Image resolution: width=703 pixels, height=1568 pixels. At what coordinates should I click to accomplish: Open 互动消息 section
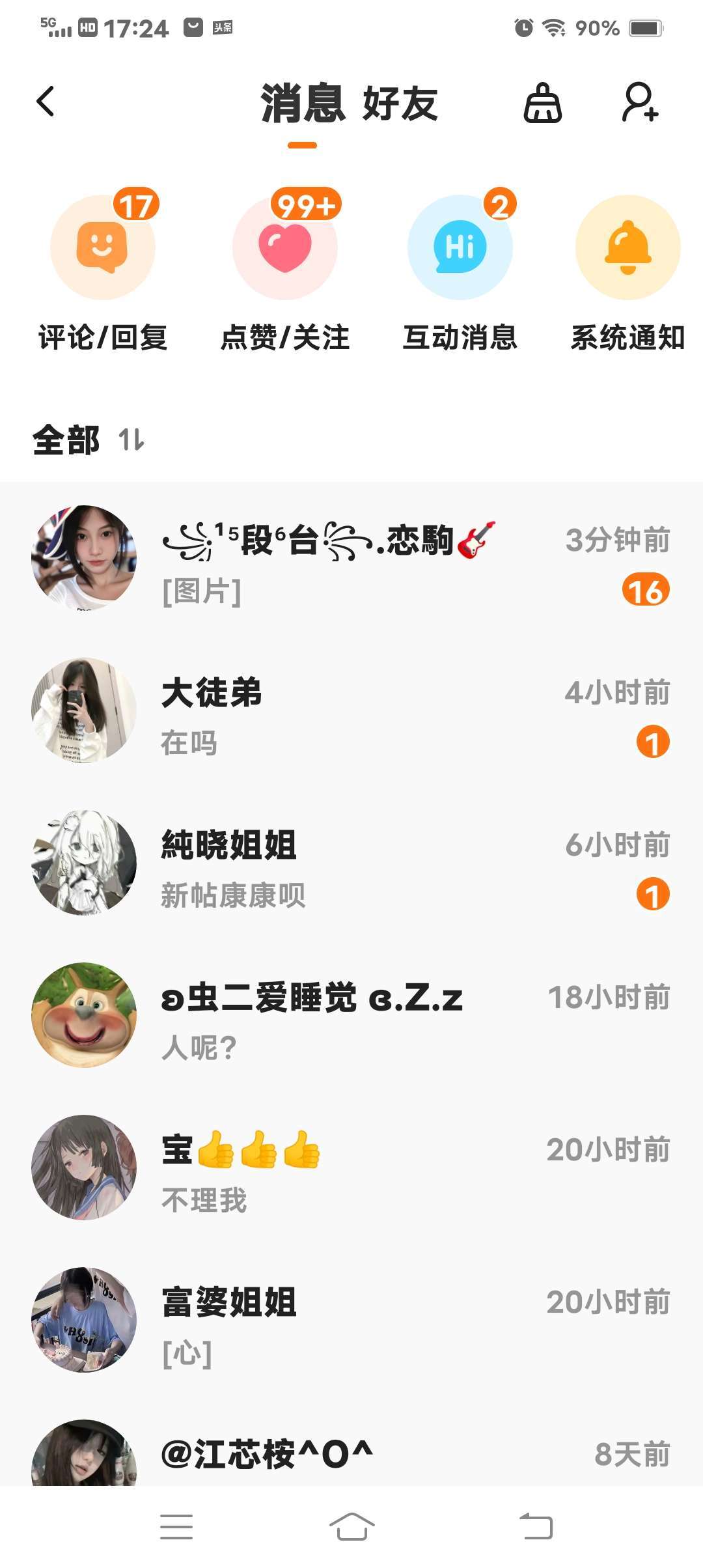460,249
